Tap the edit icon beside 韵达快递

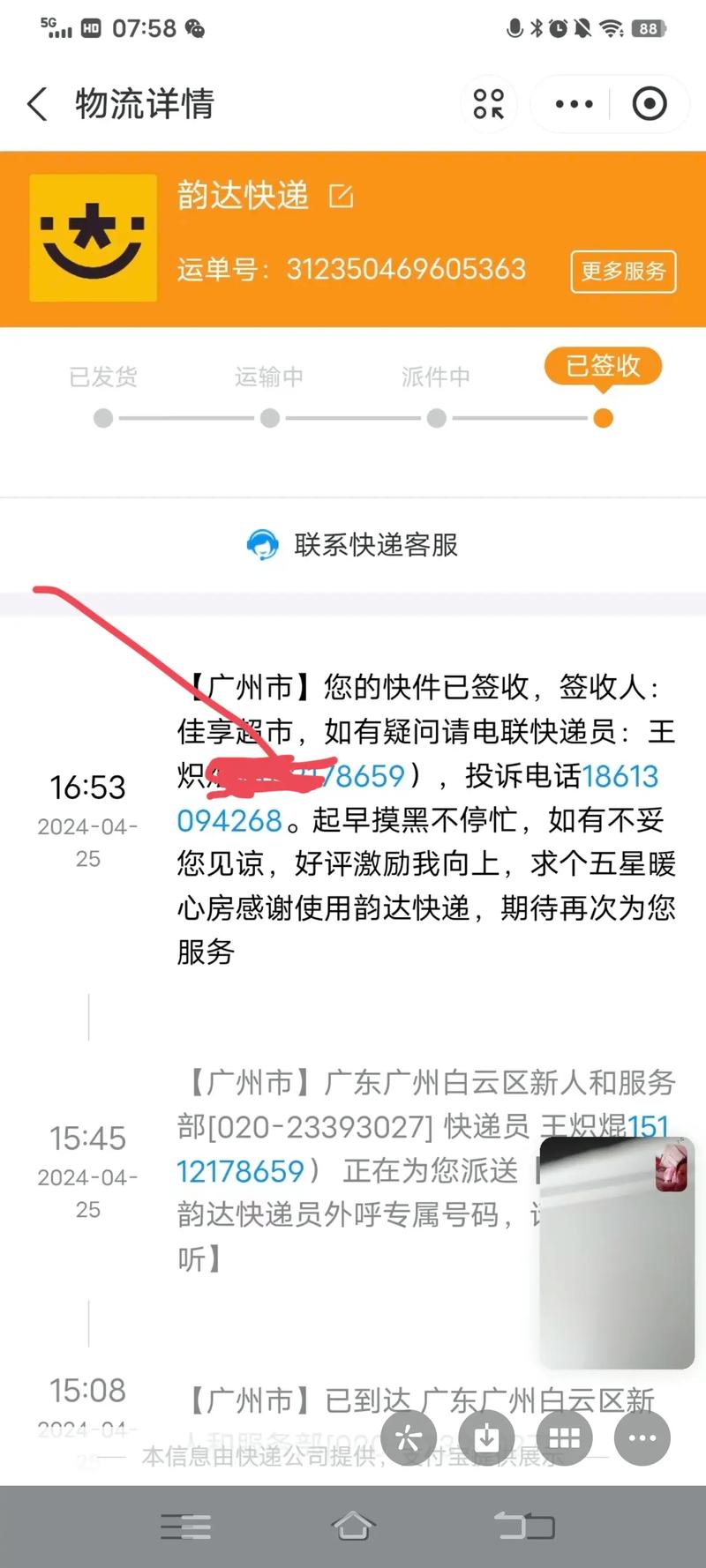[x=341, y=196]
